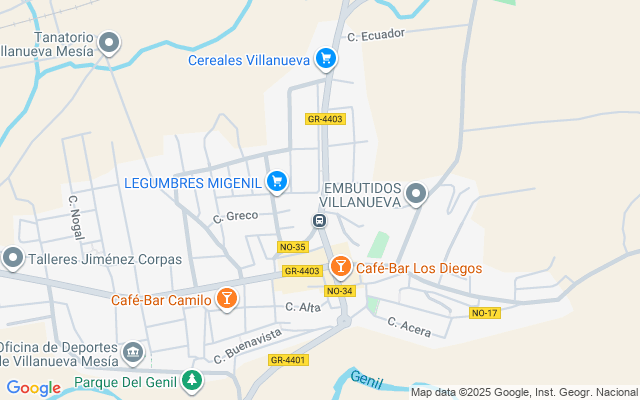Tap the LEGUMBRES MIGENIL shop pin
640x400 pixels.
278,182
